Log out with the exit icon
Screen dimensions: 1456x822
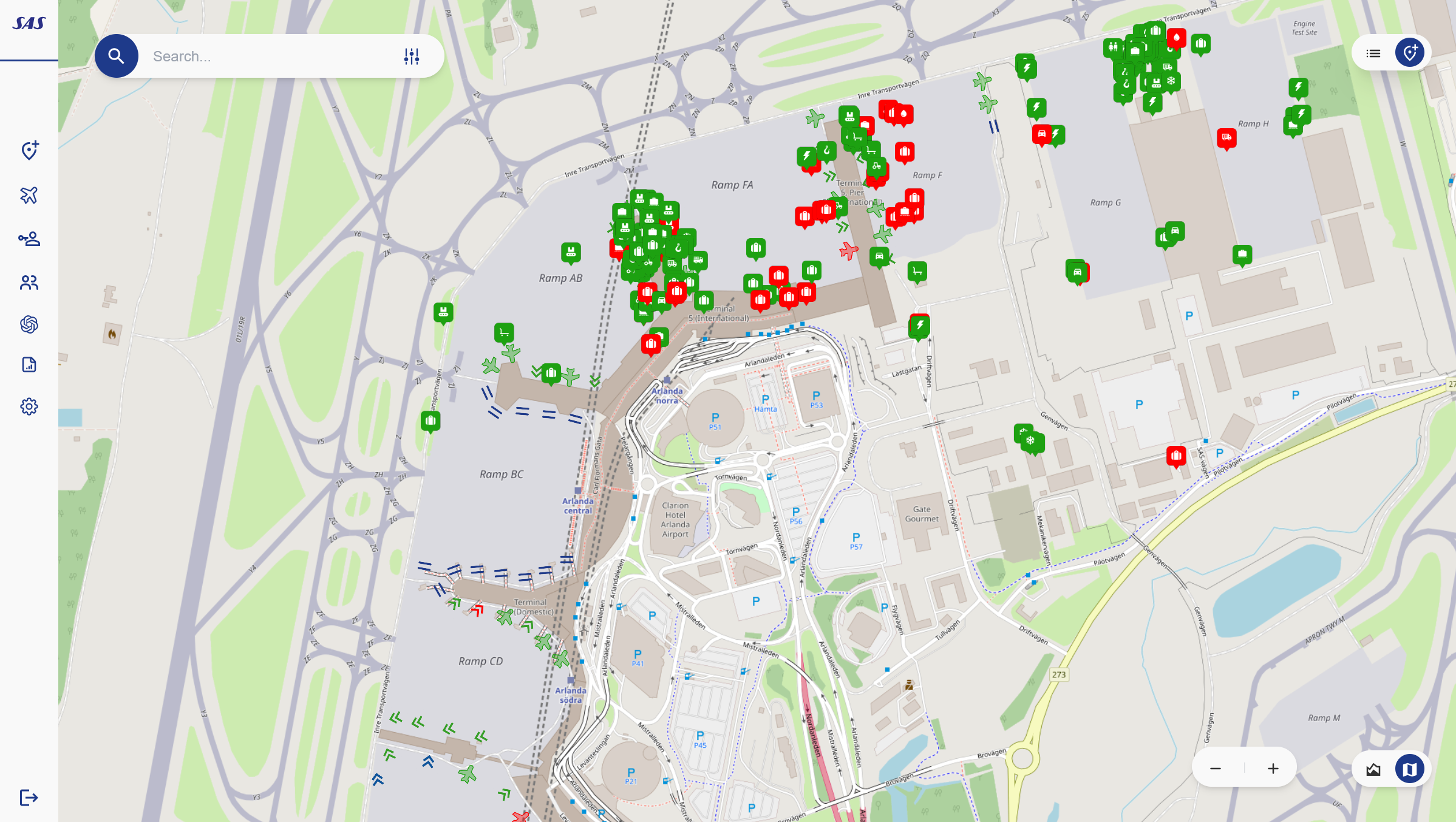29,797
